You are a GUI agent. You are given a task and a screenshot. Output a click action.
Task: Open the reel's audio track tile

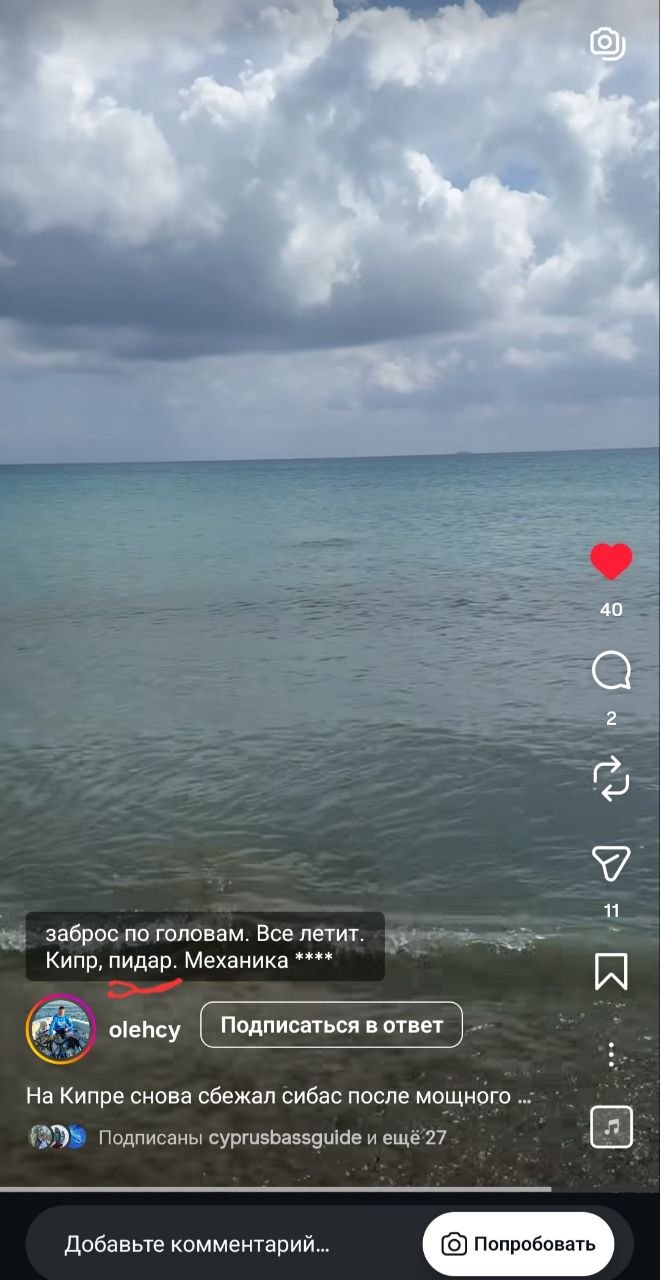click(x=611, y=1127)
